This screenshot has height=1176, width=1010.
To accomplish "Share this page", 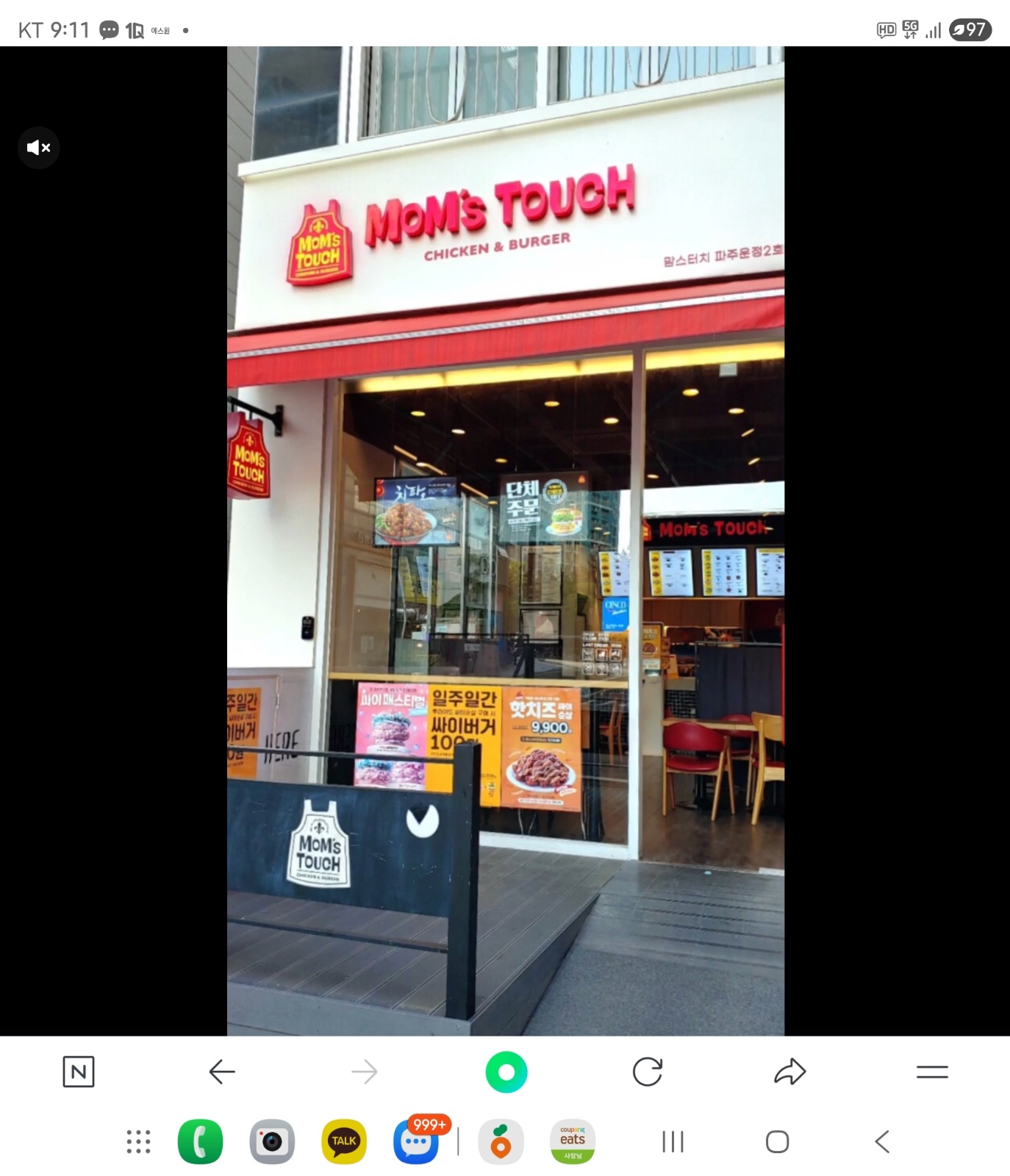I will click(x=790, y=1072).
